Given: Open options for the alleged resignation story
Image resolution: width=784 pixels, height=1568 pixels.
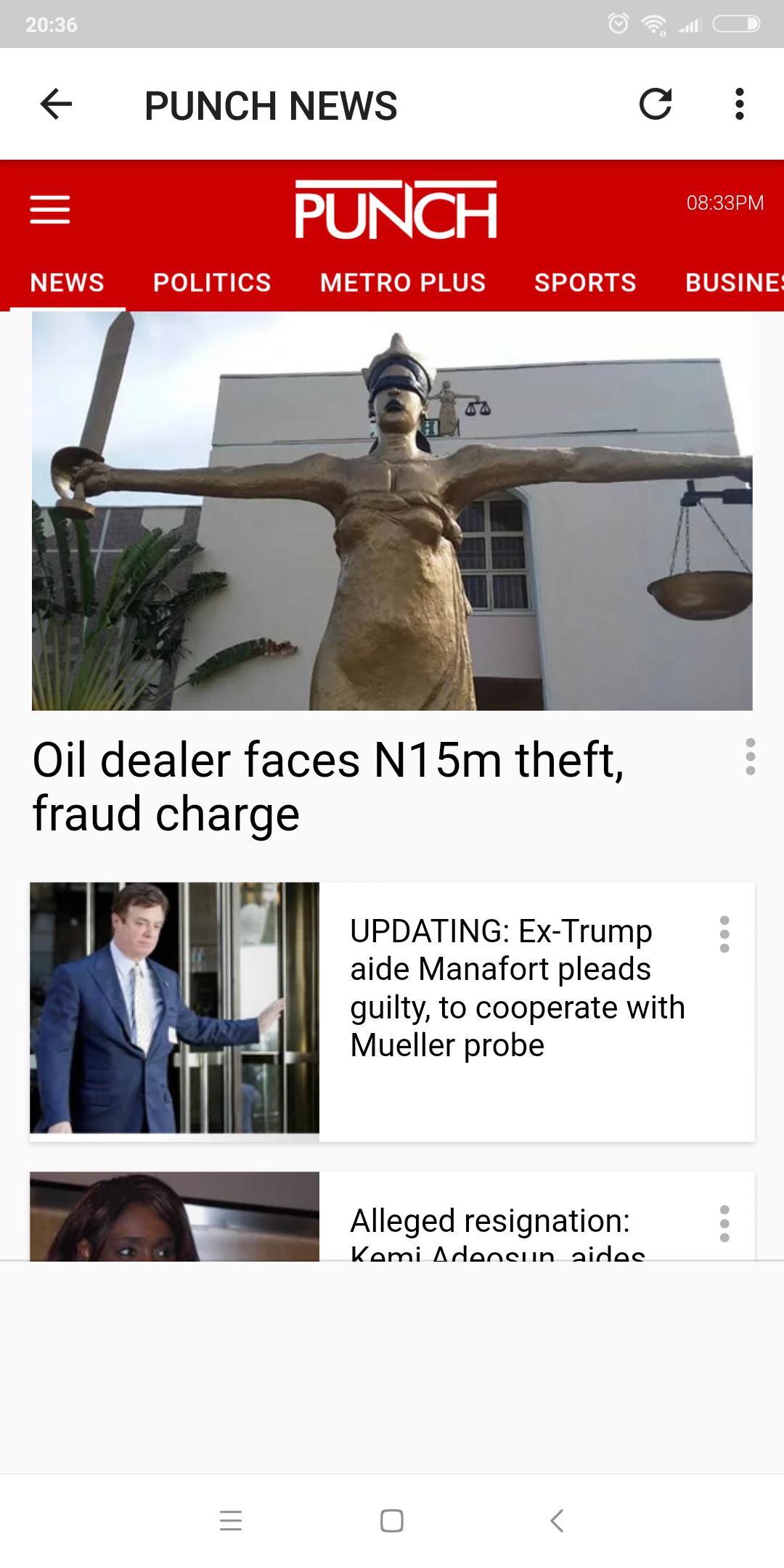Looking at the screenshot, I should click(x=724, y=1224).
